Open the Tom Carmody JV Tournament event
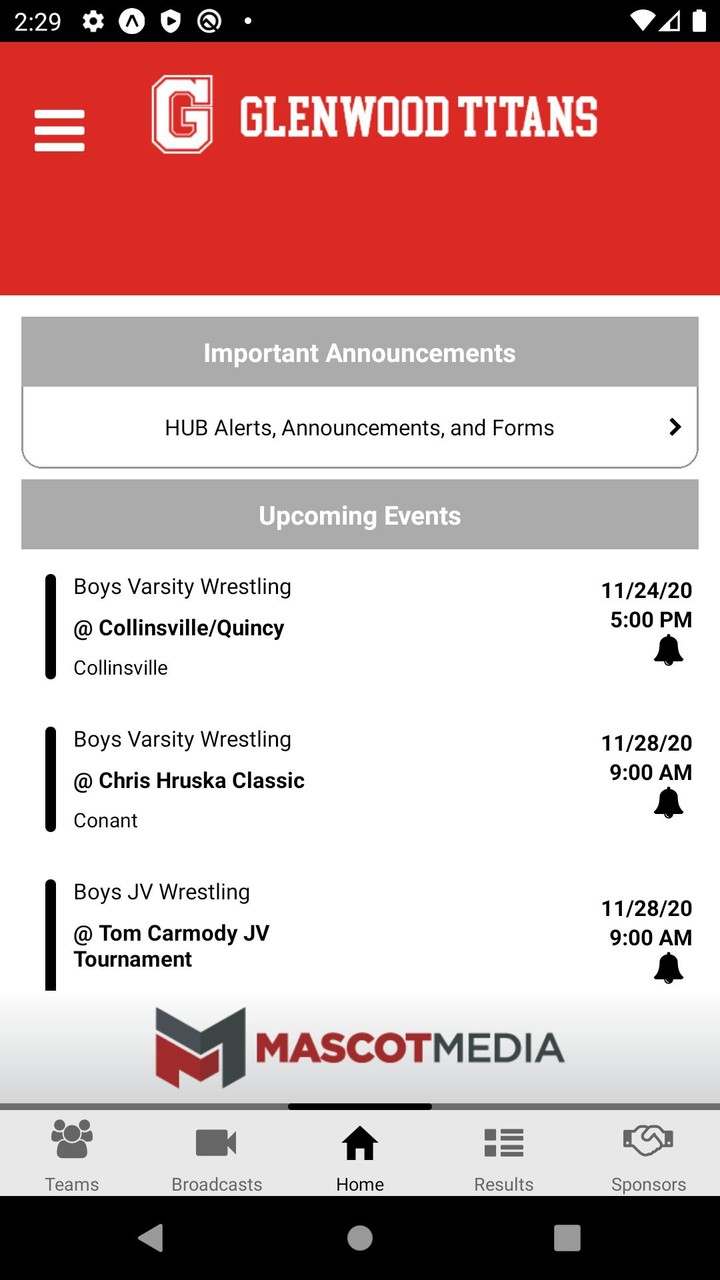The height and width of the screenshot is (1280, 720). pos(300,935)
